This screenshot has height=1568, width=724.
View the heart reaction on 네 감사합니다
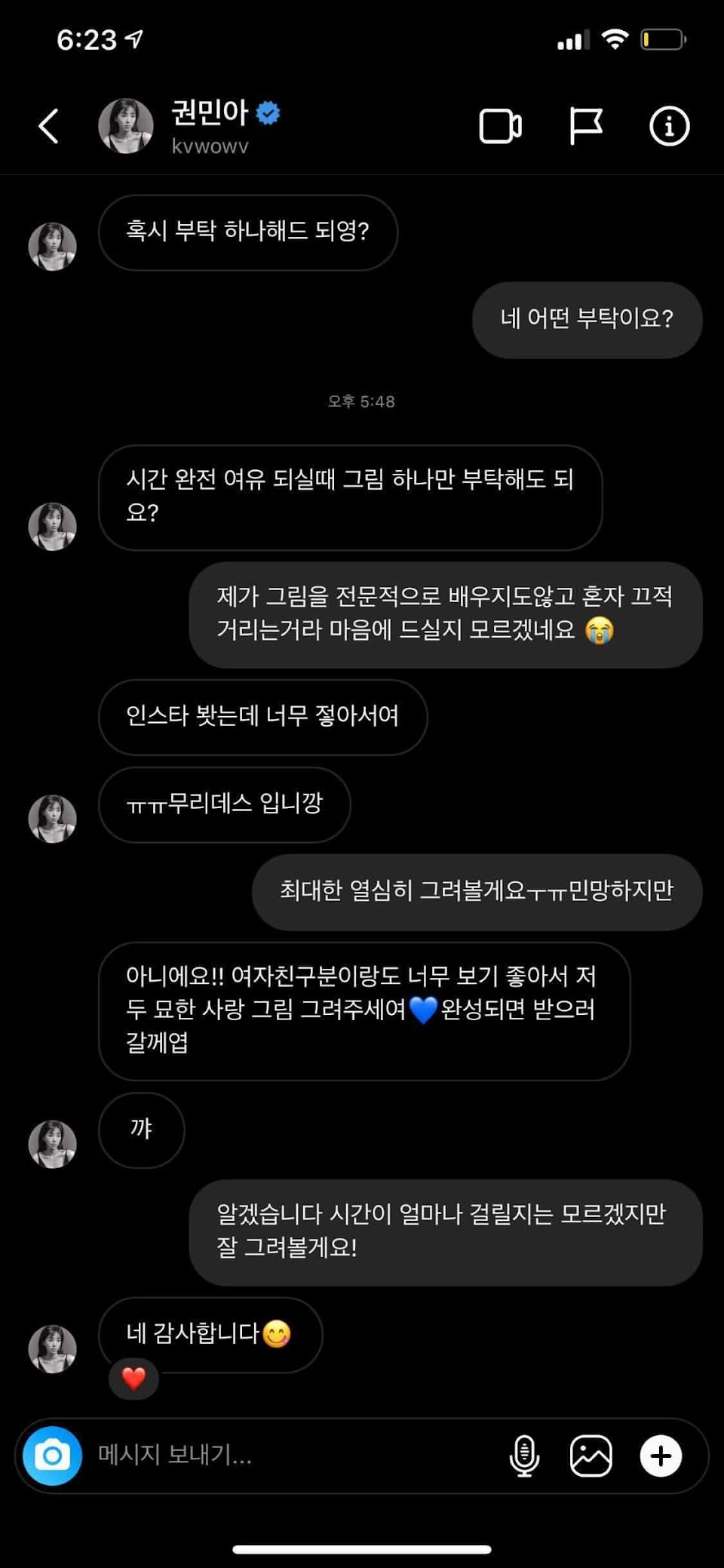(x=133, y=1379)
